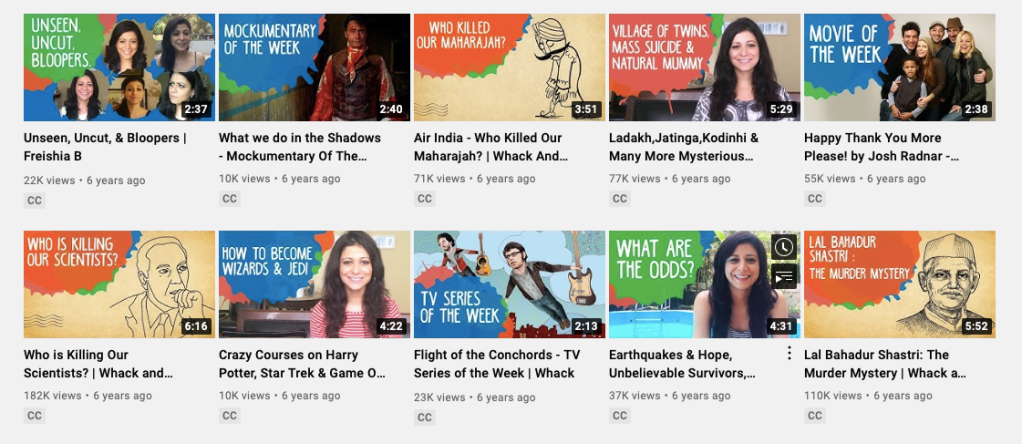Play What we do in the Shadows mockumentary
1022x444 pixels.
click(313, 67)
